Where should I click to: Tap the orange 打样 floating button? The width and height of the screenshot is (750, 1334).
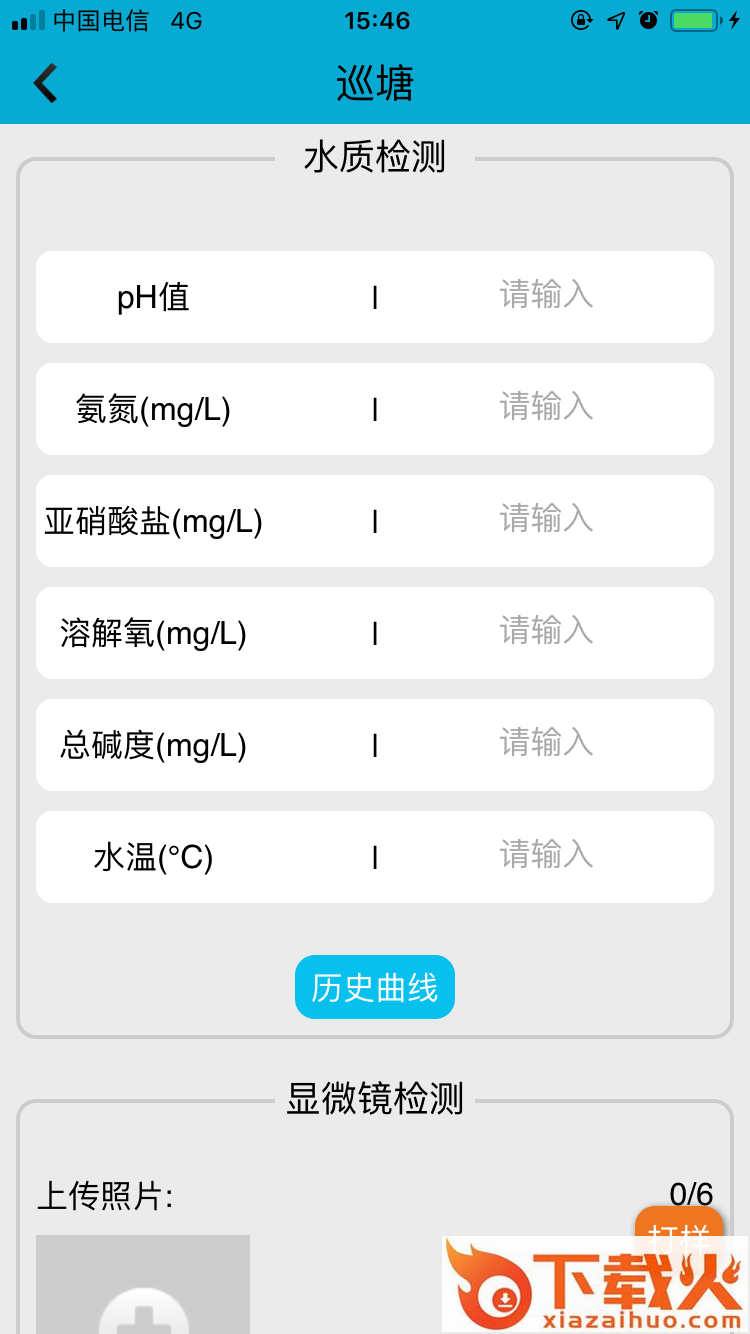pos(679,1226)
